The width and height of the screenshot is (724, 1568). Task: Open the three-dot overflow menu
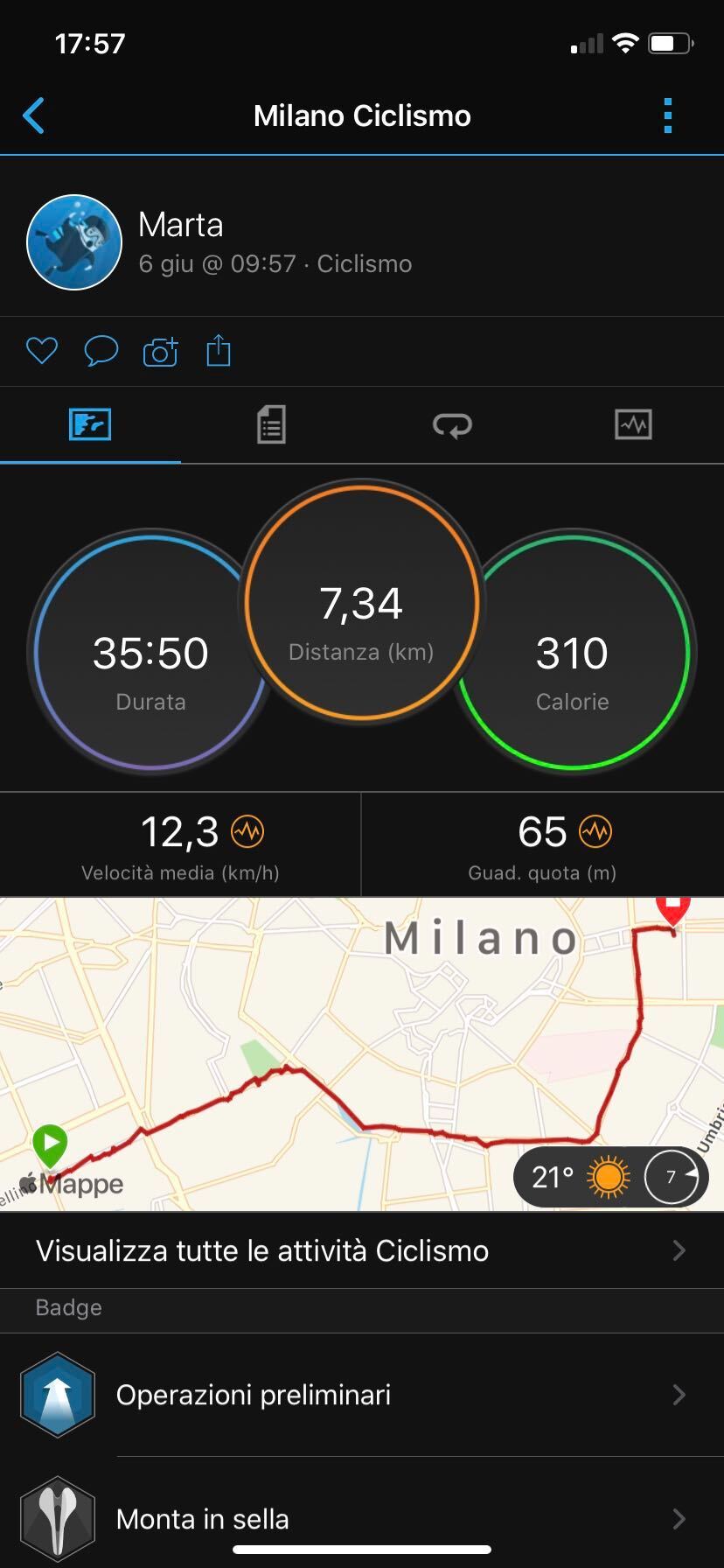tap(668, 115)
